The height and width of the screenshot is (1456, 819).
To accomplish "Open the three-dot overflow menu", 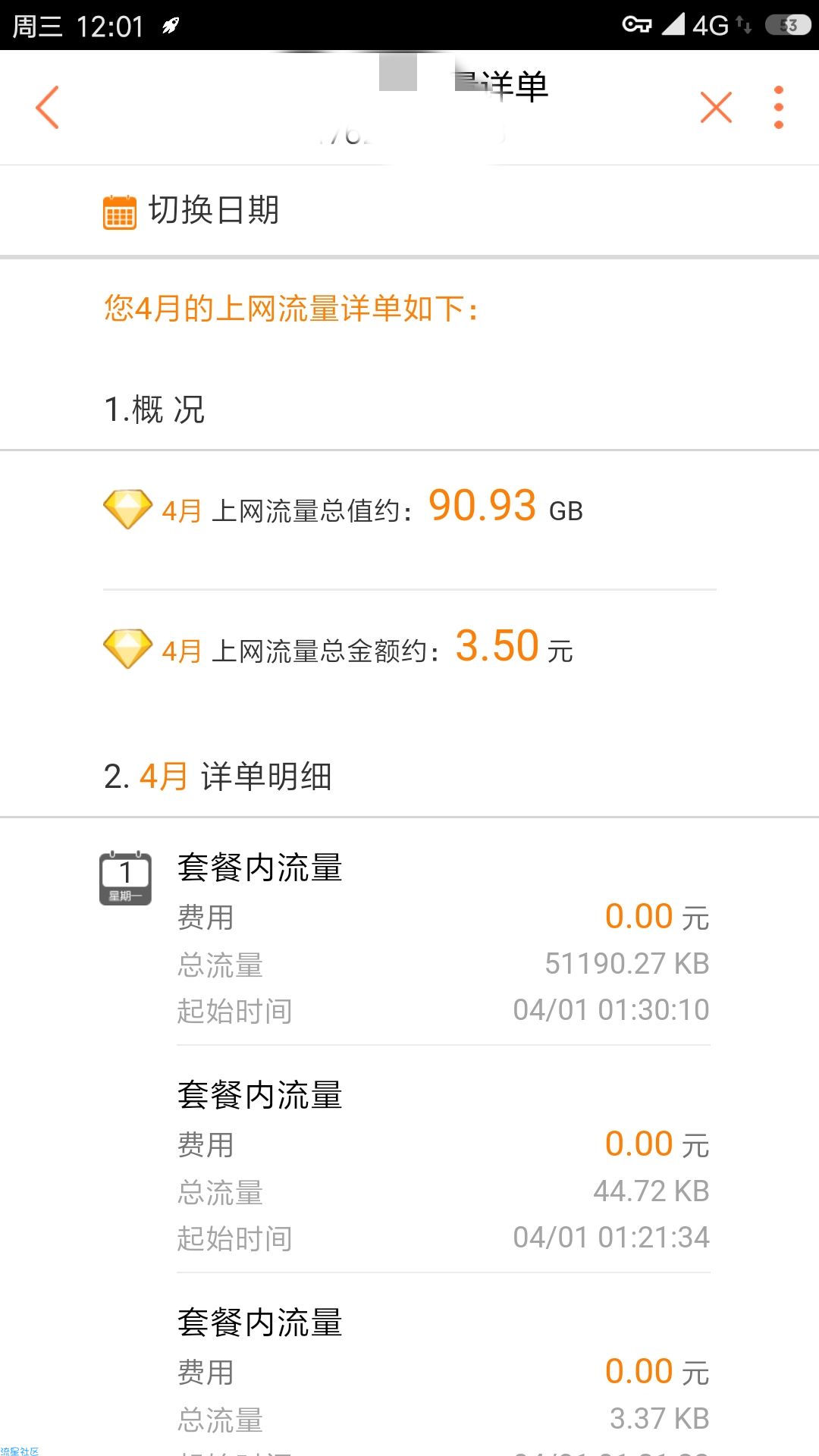I will point(778,107).
